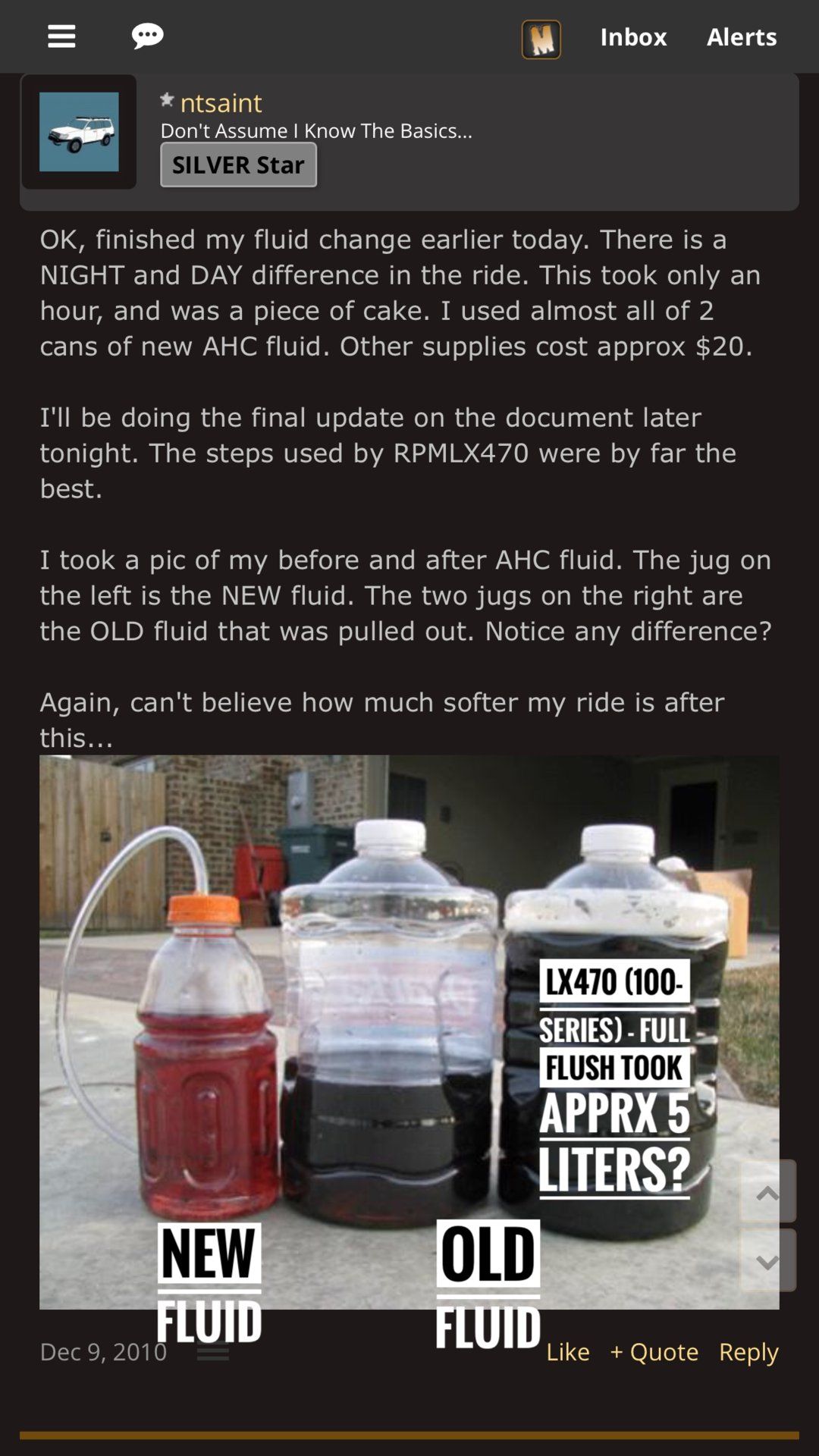The image size is (819, 1456).
Task: Jump down with the down arrow
Action: point(767,1260)
